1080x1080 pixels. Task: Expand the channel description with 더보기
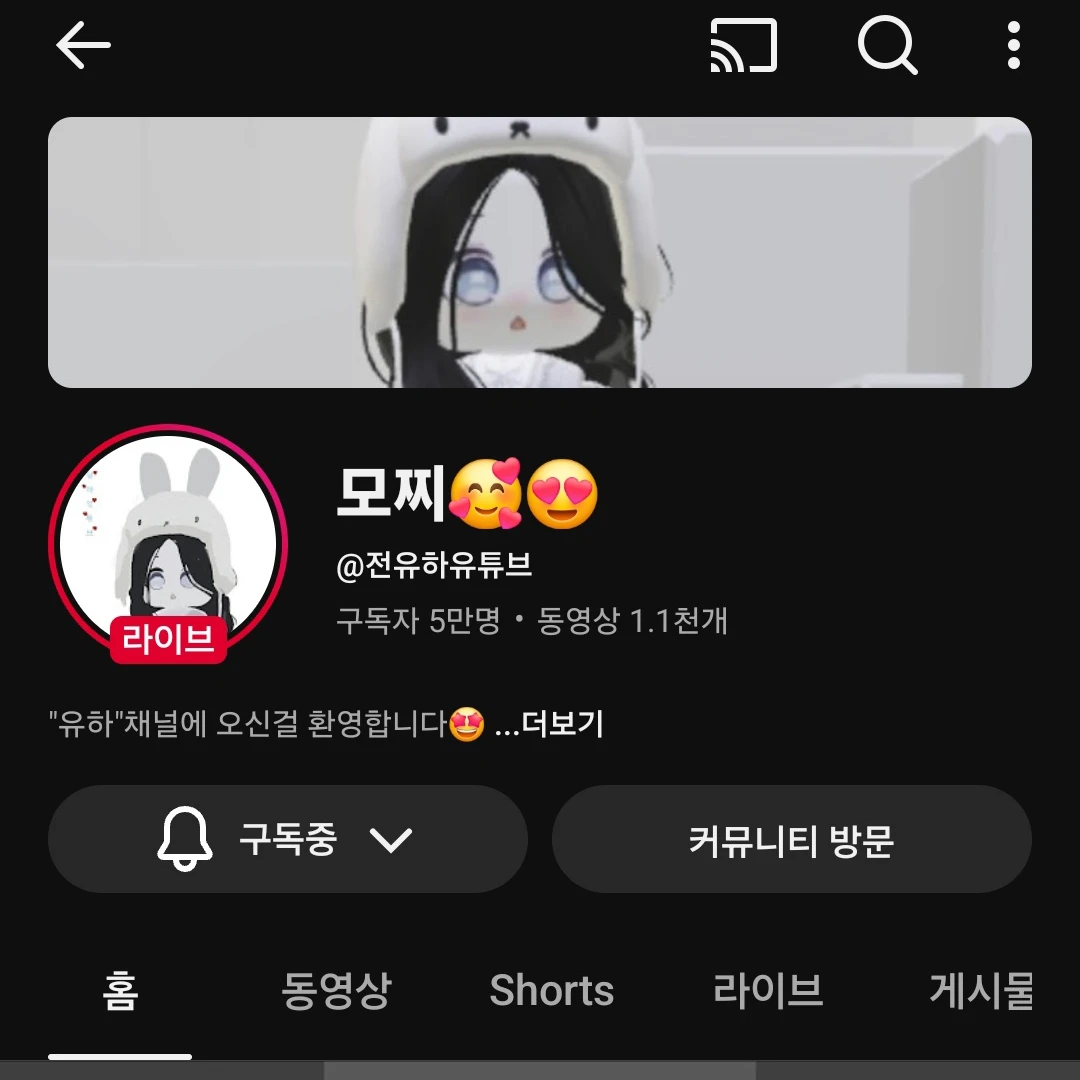[550, 724]
